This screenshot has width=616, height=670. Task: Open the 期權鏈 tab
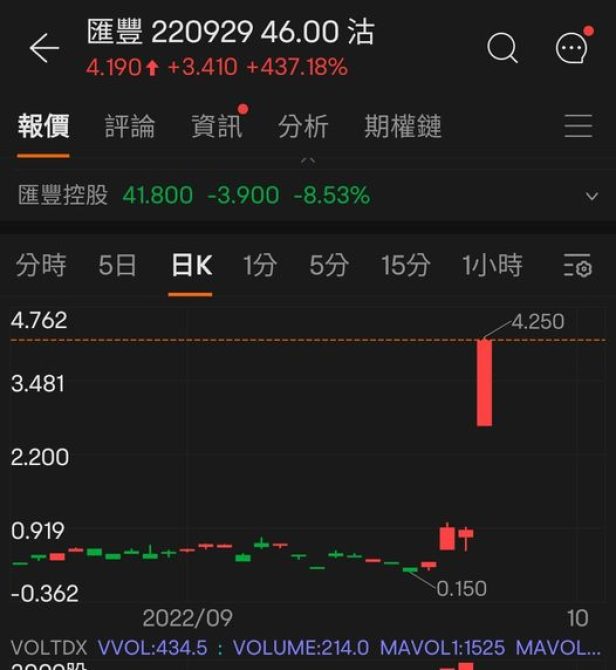403,127
